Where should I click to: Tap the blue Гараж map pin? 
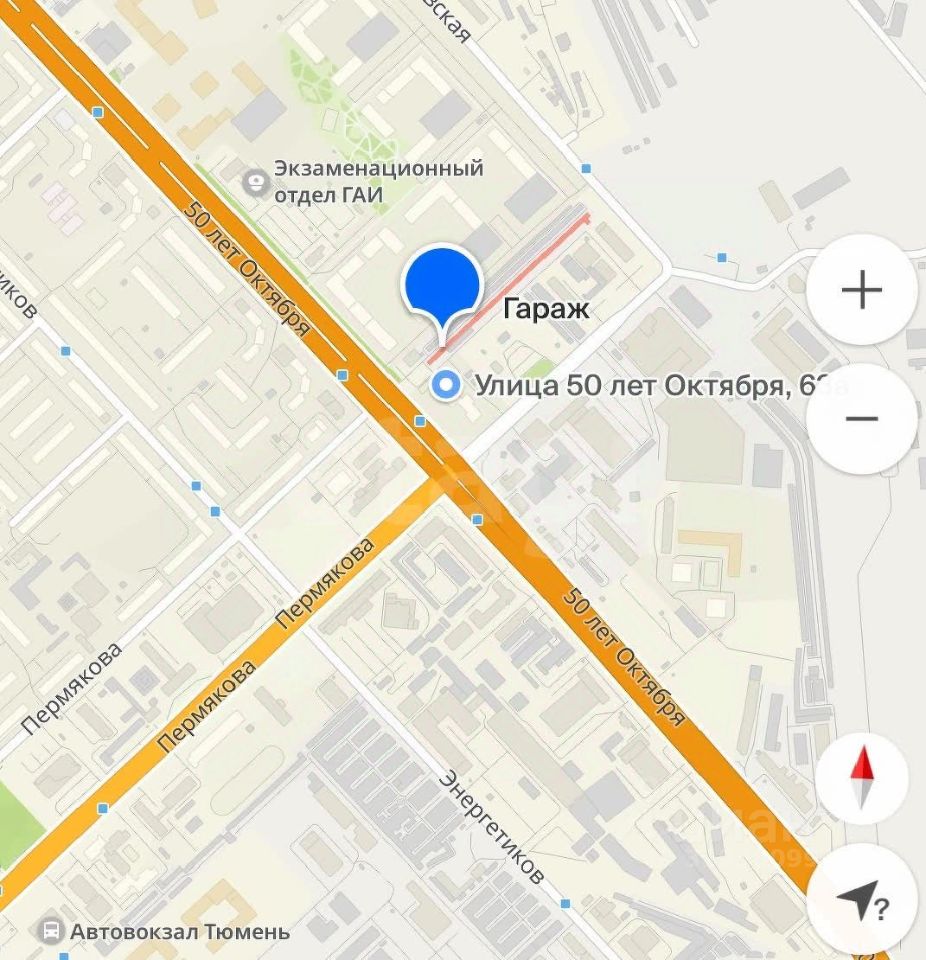click(x=442, y=288)
